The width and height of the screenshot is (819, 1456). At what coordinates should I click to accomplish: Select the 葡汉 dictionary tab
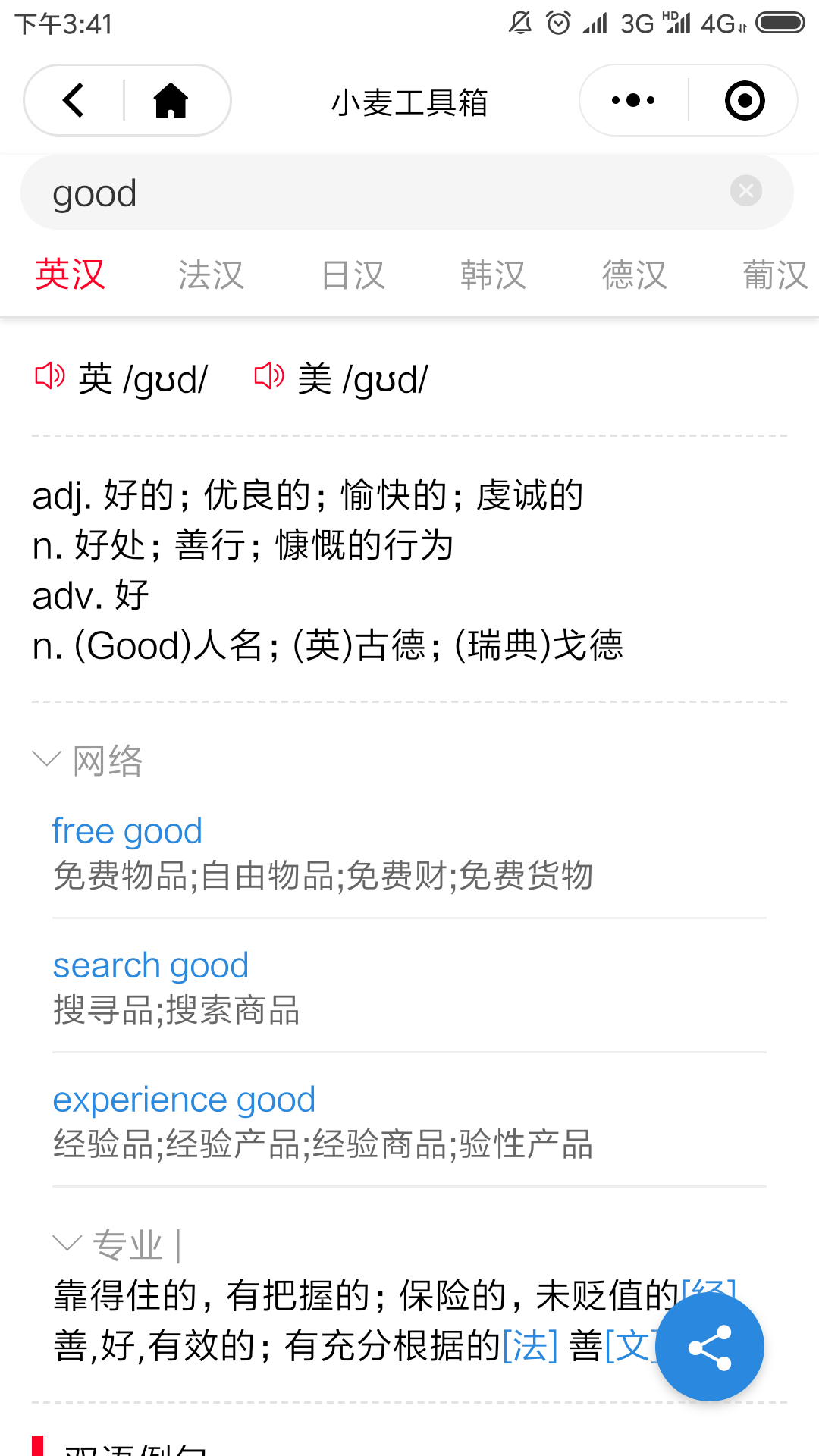point(776,275)
